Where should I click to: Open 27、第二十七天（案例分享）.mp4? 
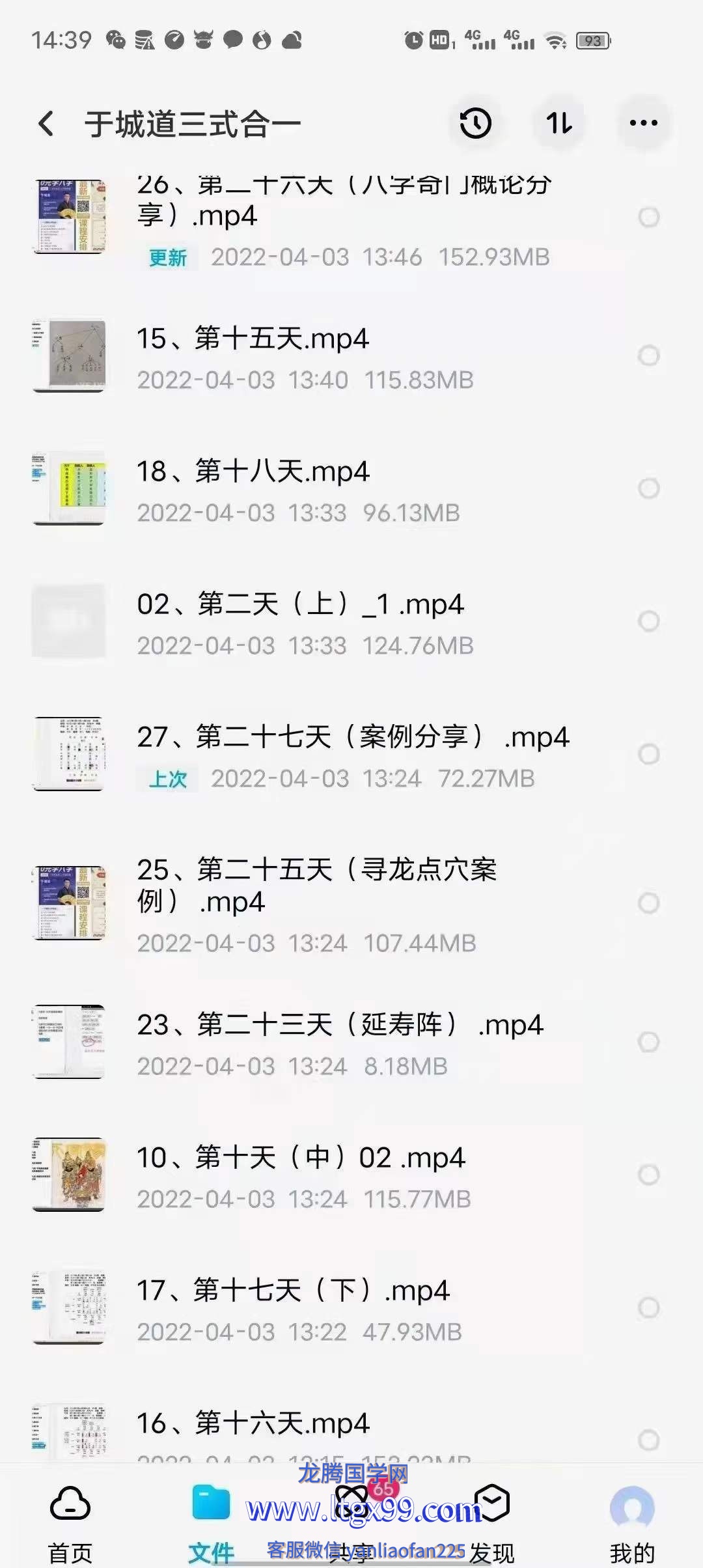click(x=351, y=738)
